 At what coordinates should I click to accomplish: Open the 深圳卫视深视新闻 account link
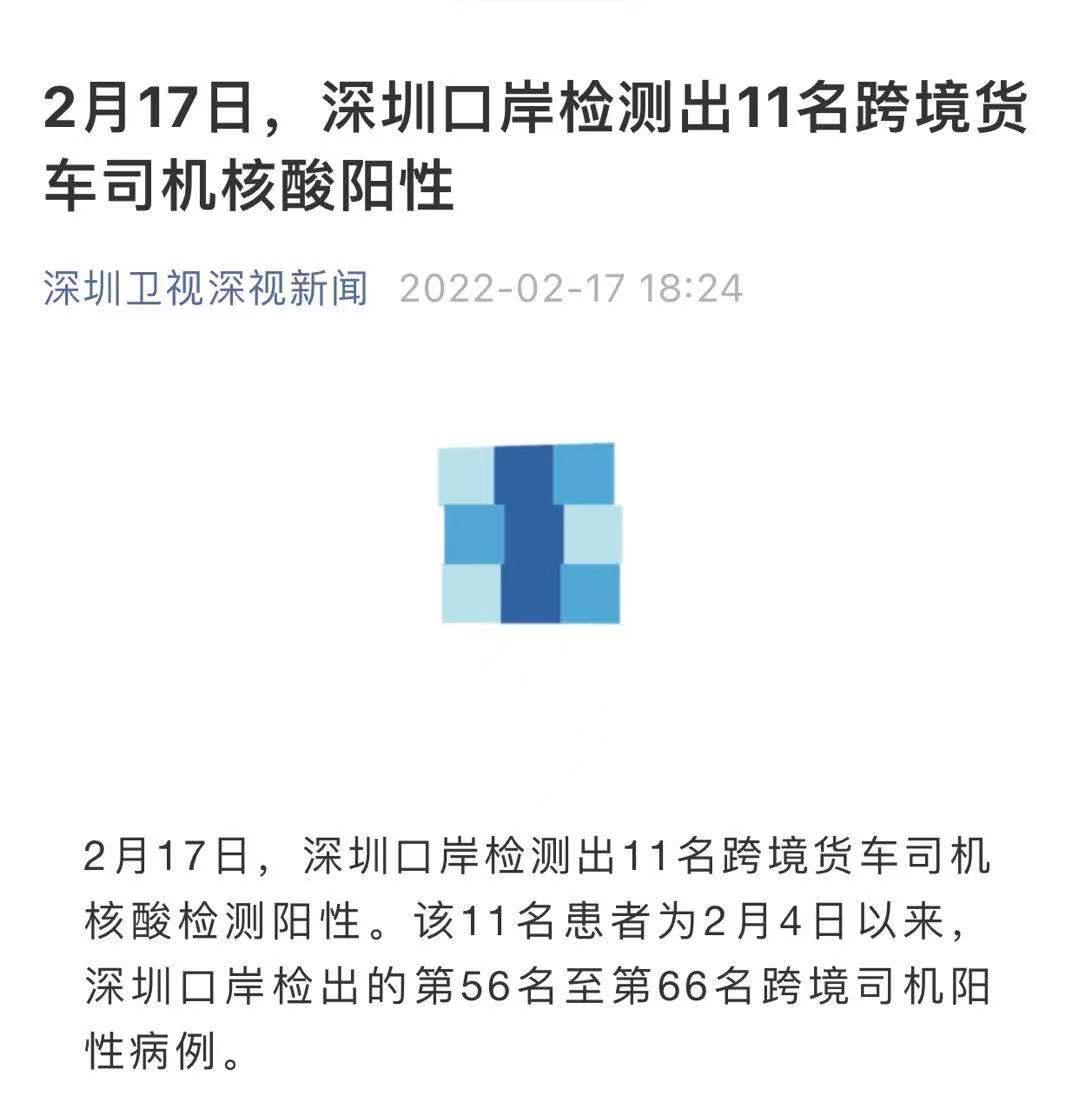pyautogui.click(x=206, y=289)
